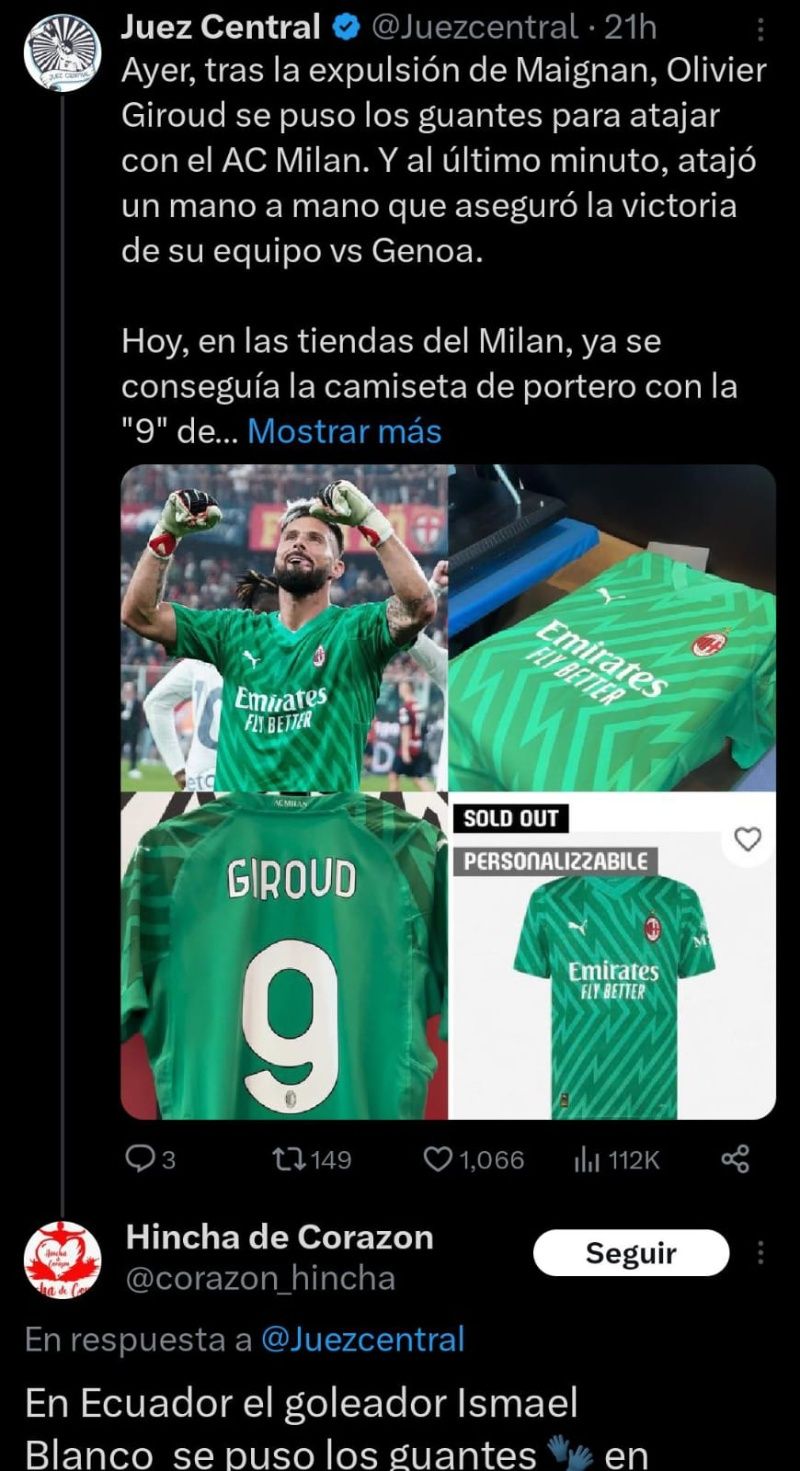View analytics for Juez Central's tweet
The height and width of the screenshot is (1471, 800).
616,1159
